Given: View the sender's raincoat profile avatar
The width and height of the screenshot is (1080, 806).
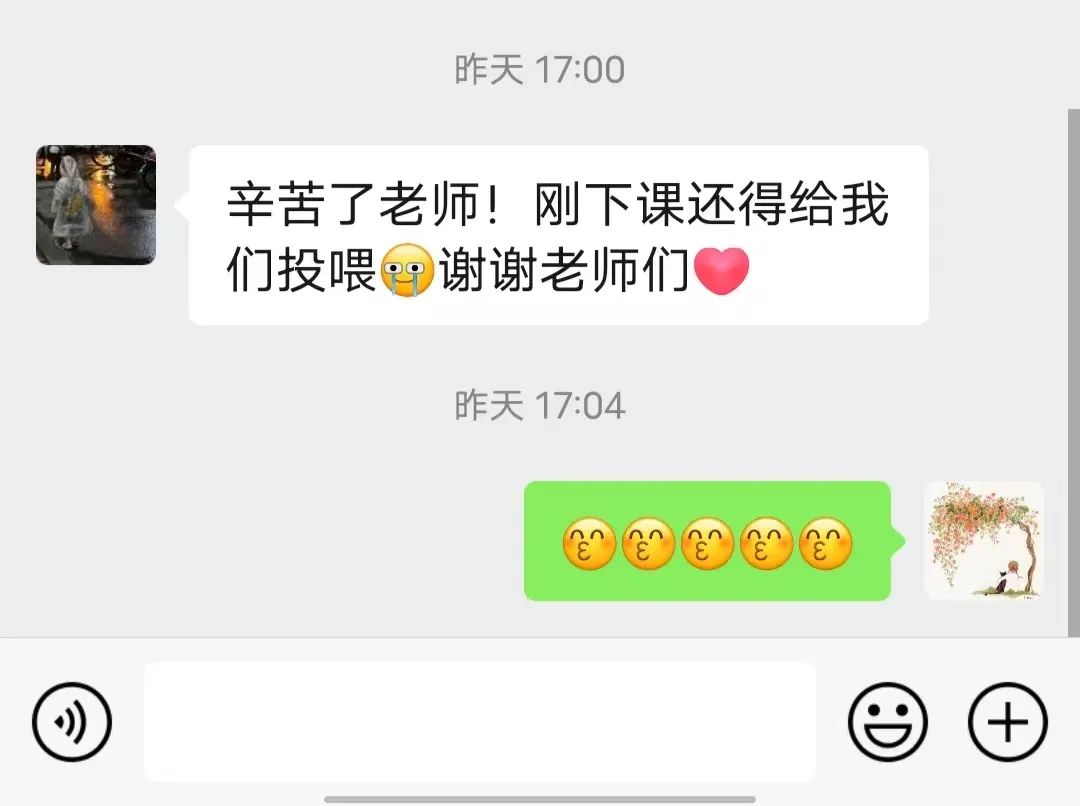Looking at the screenshot, I should 96,205.
